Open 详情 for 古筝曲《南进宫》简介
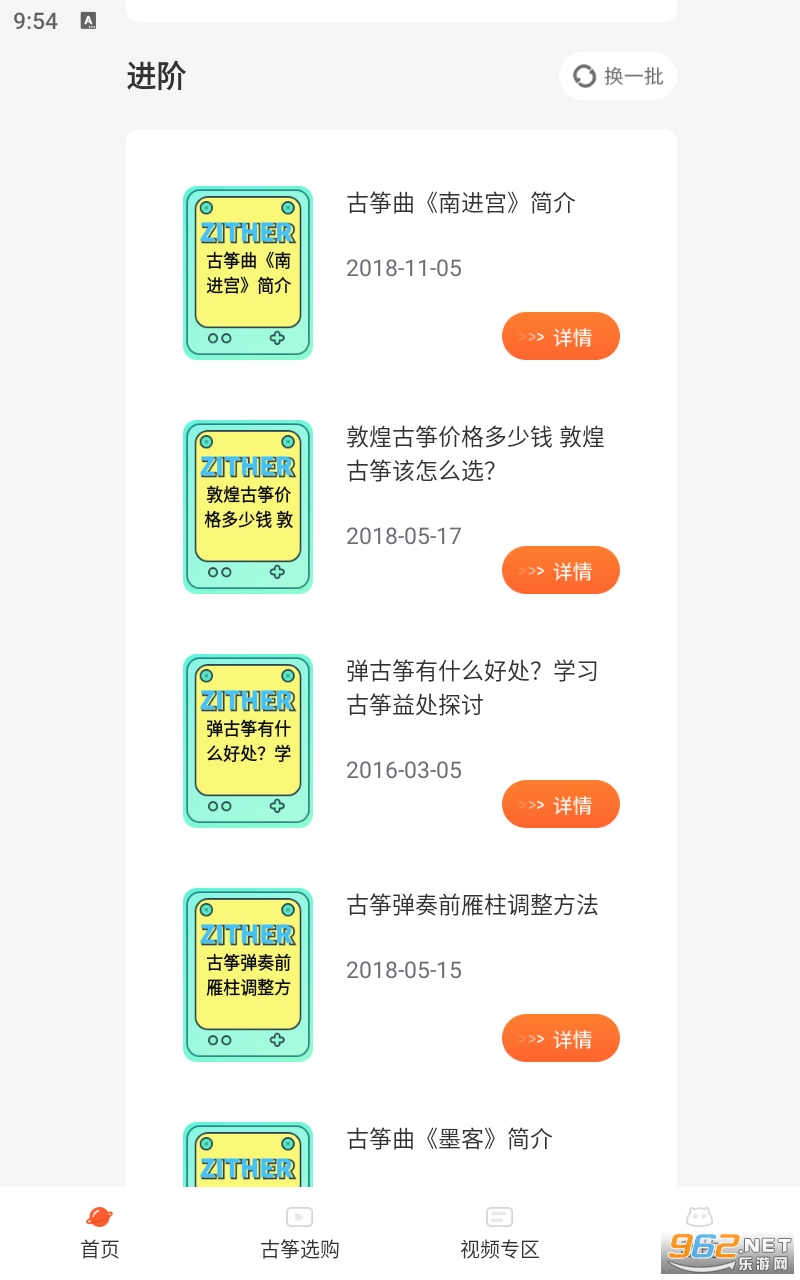The height and width of the screenshot is (1280, 800). point(560,337)
